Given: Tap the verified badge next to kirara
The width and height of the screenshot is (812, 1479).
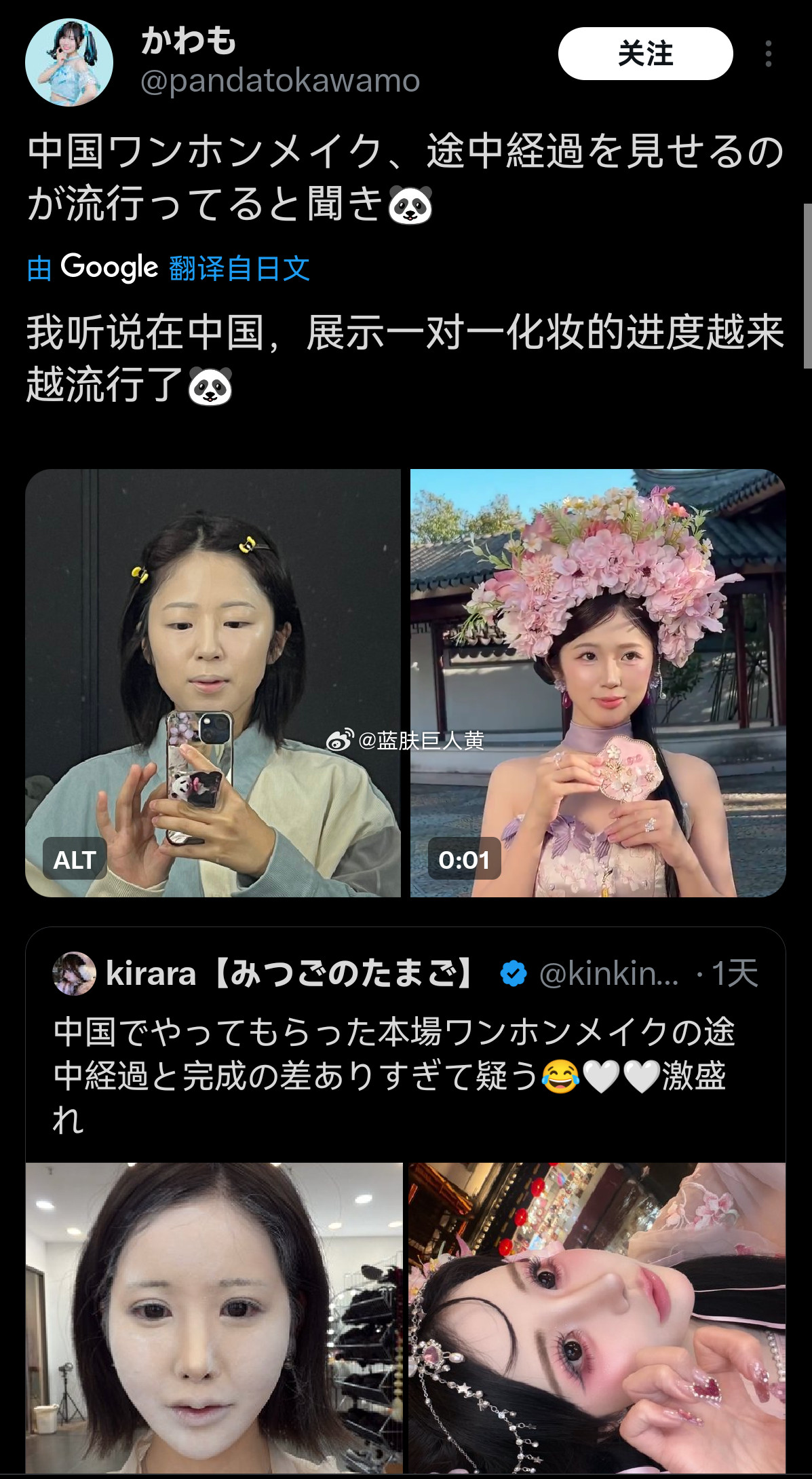Looking at the screenshot, I should click(511, 973).
